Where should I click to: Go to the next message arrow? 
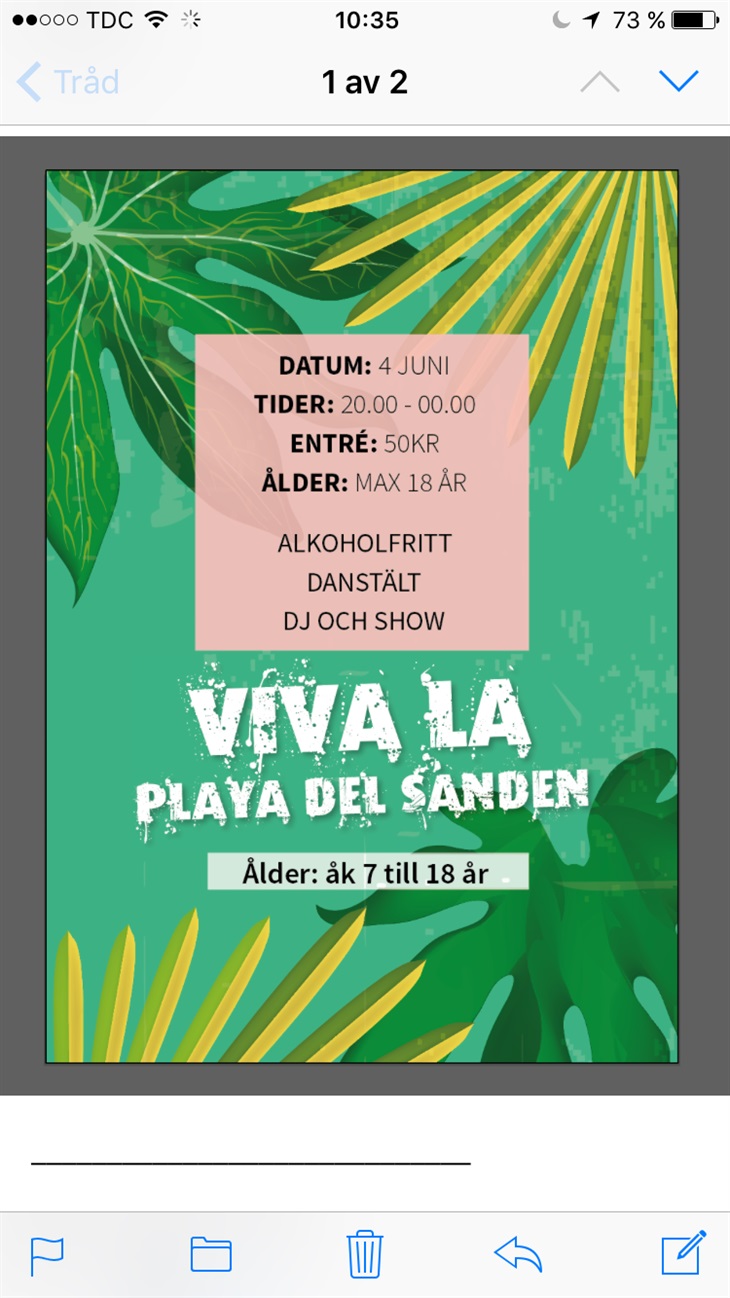[678, 82]
